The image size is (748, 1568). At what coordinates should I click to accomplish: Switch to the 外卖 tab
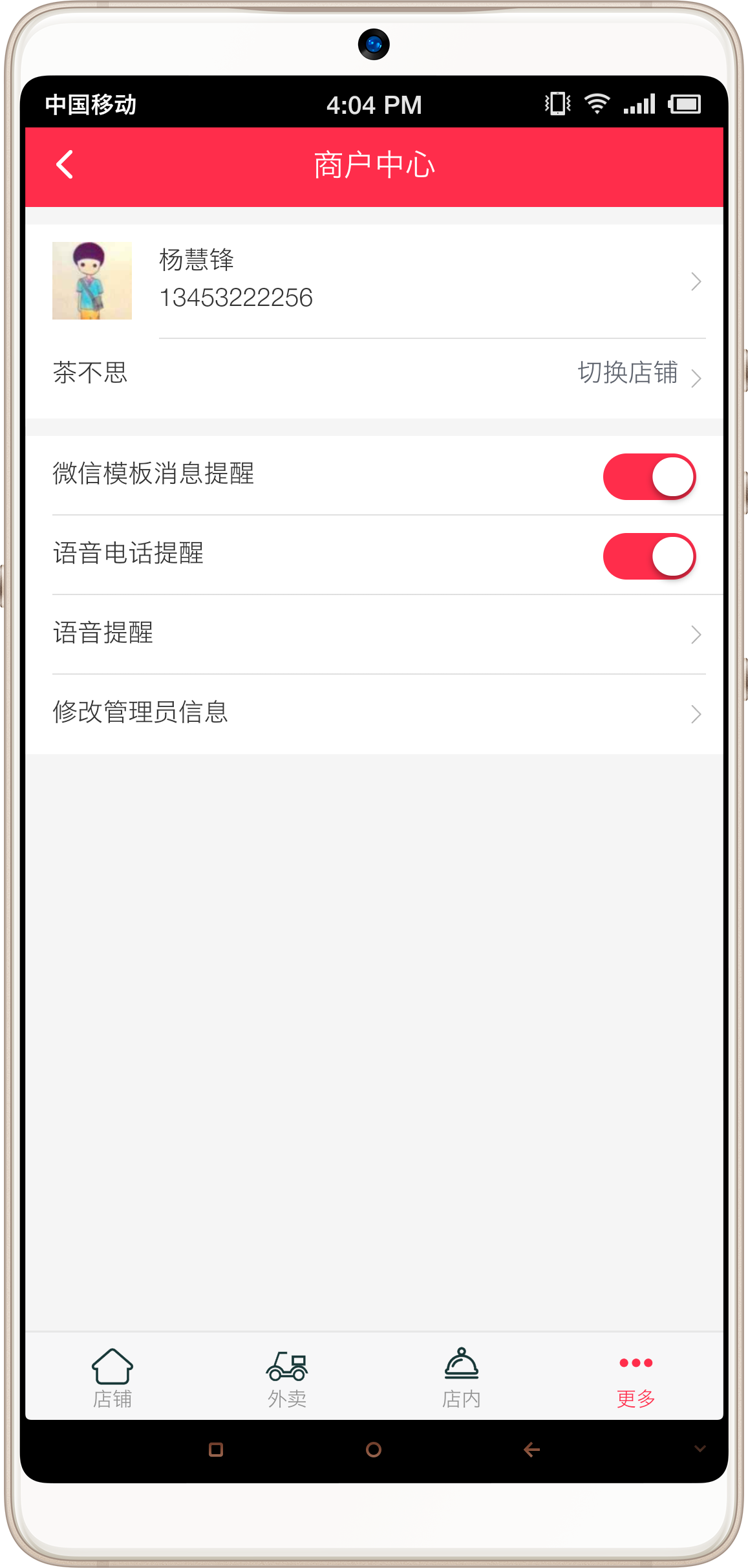[287, 1378]
